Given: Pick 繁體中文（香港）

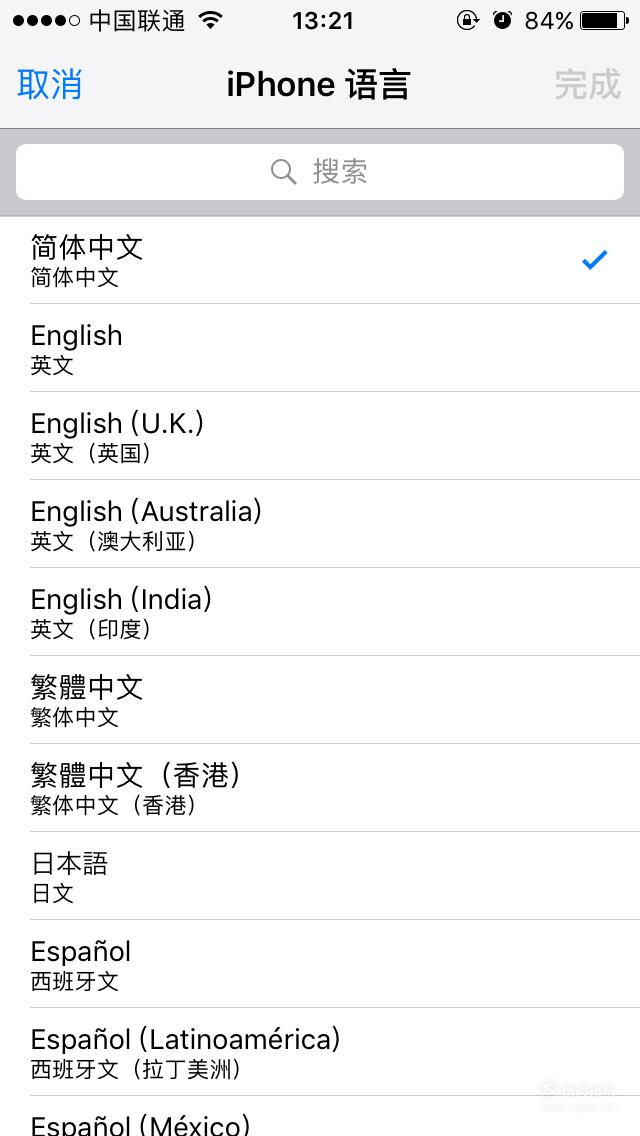Looking at the screenshot, I should coord(320,788).
